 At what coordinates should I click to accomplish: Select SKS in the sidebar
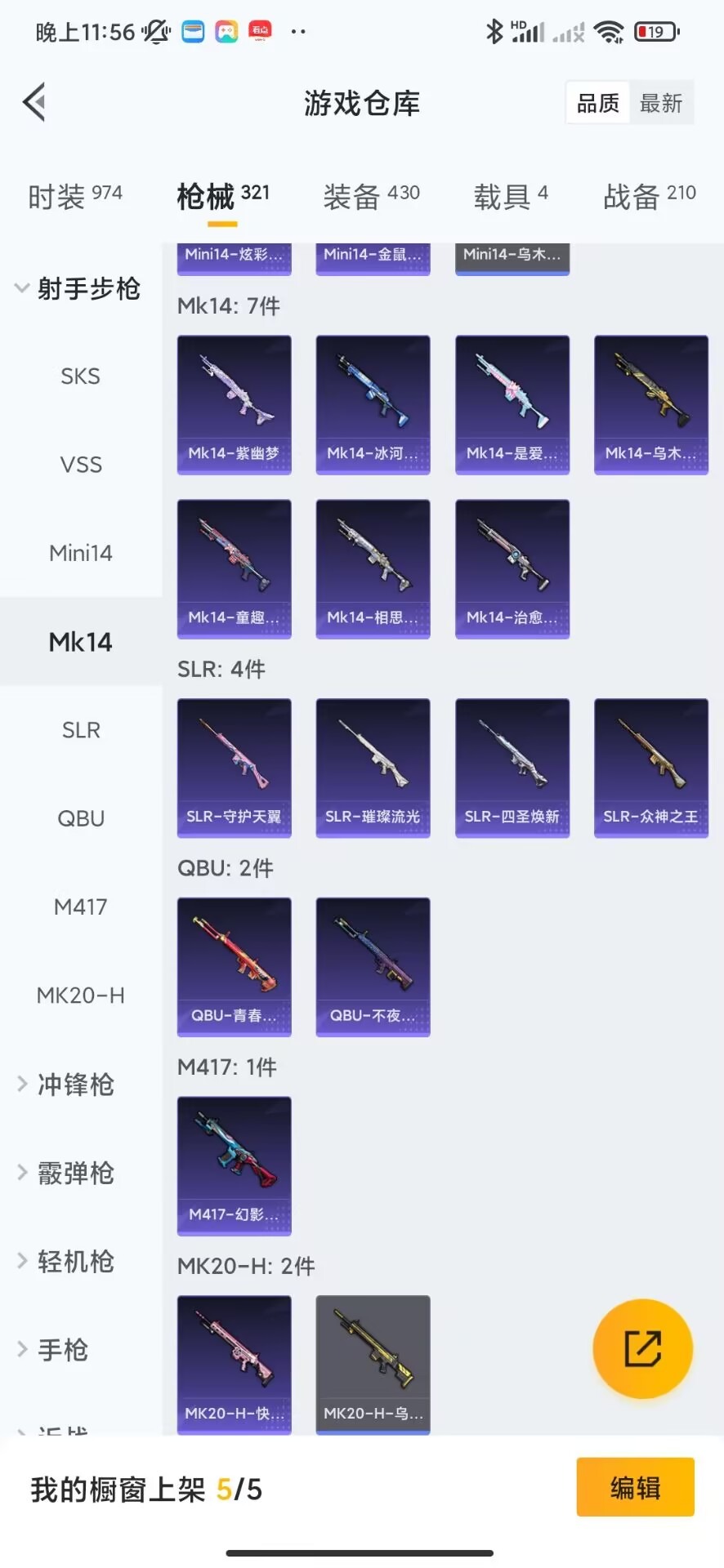[80, 376]
